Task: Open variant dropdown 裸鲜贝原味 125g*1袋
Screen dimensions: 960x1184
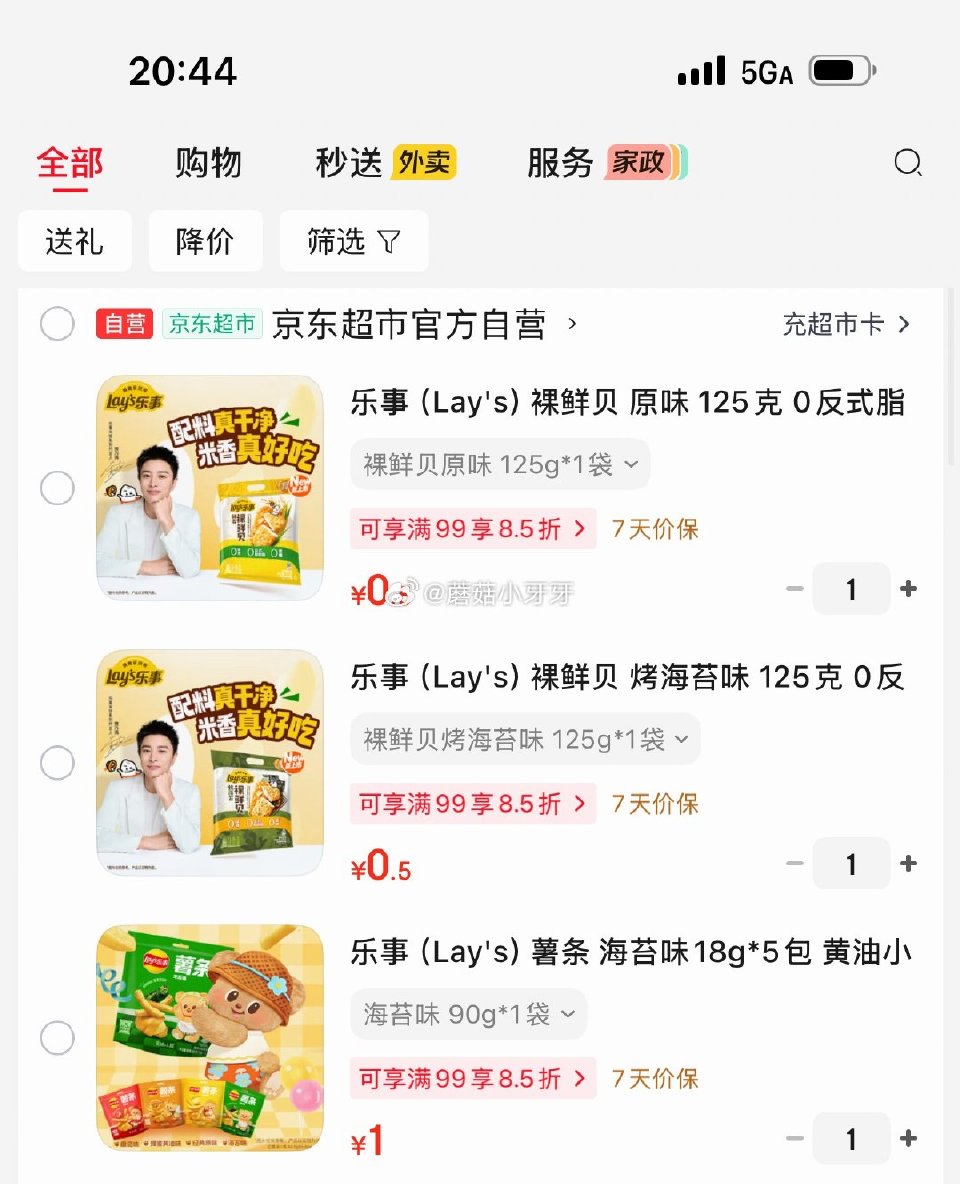Action: click(x=498, y=464)
